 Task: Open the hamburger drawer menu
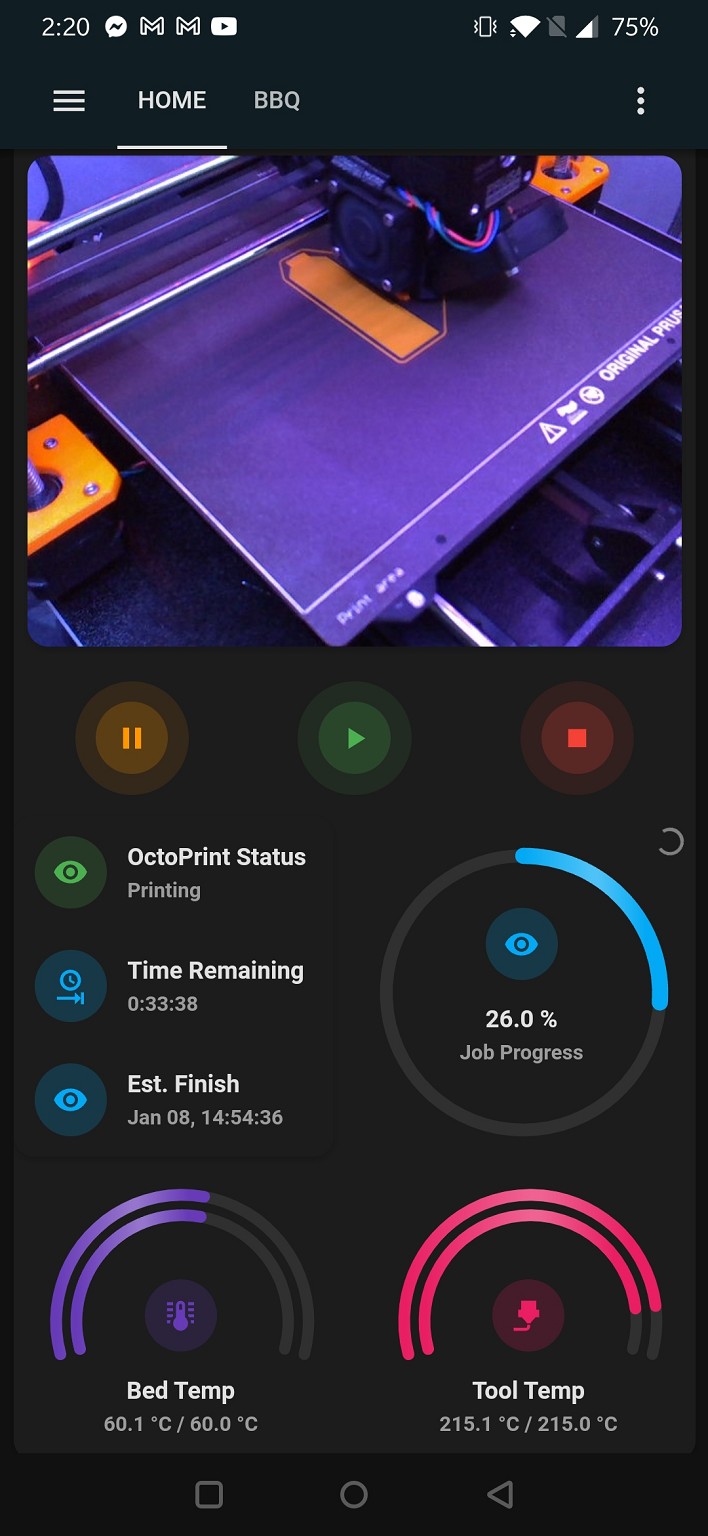pos(69,101)
